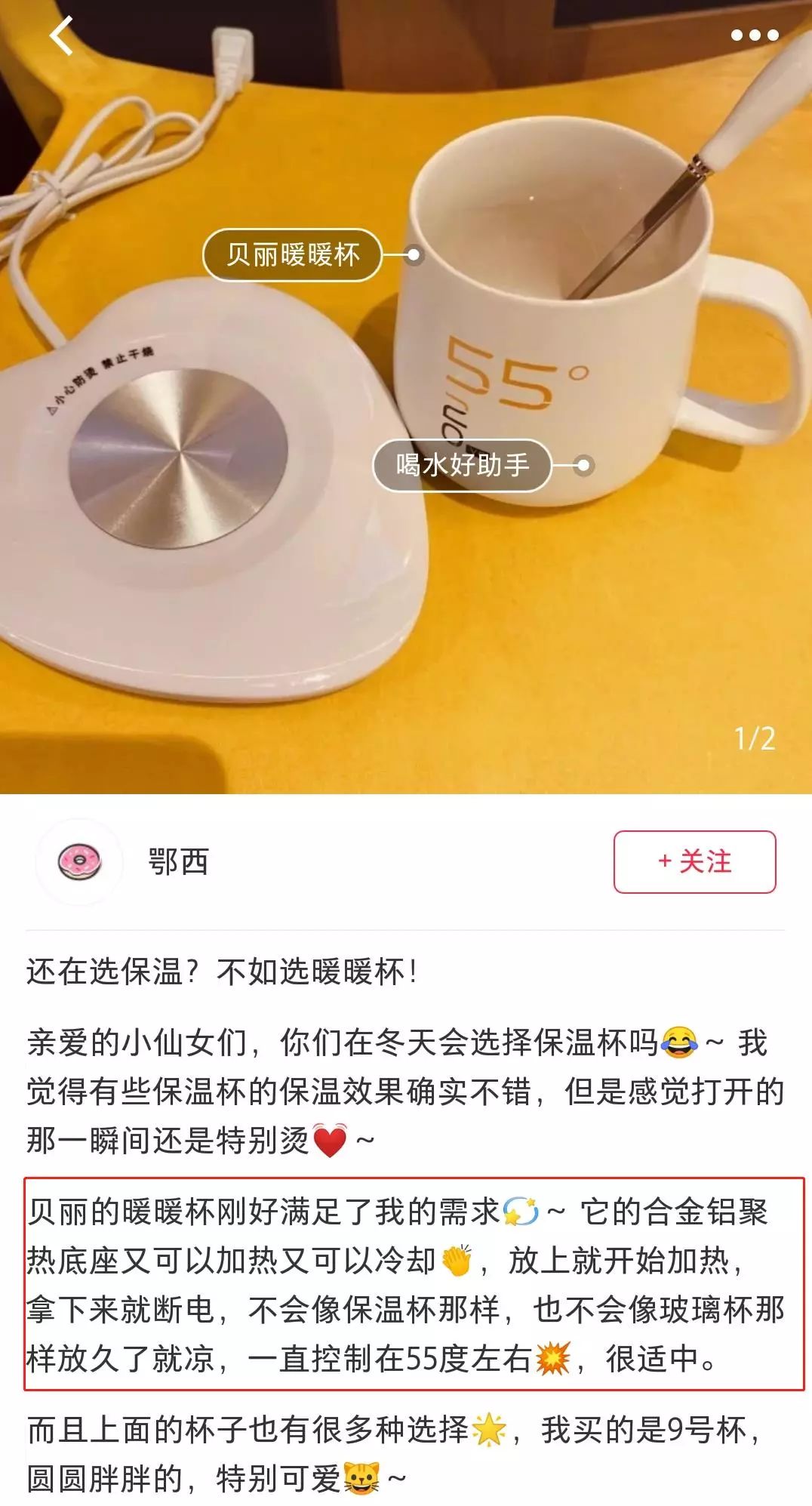
Task: Toggle the 贝丽暖暖杯 product tag visibility
Action: 293,254
